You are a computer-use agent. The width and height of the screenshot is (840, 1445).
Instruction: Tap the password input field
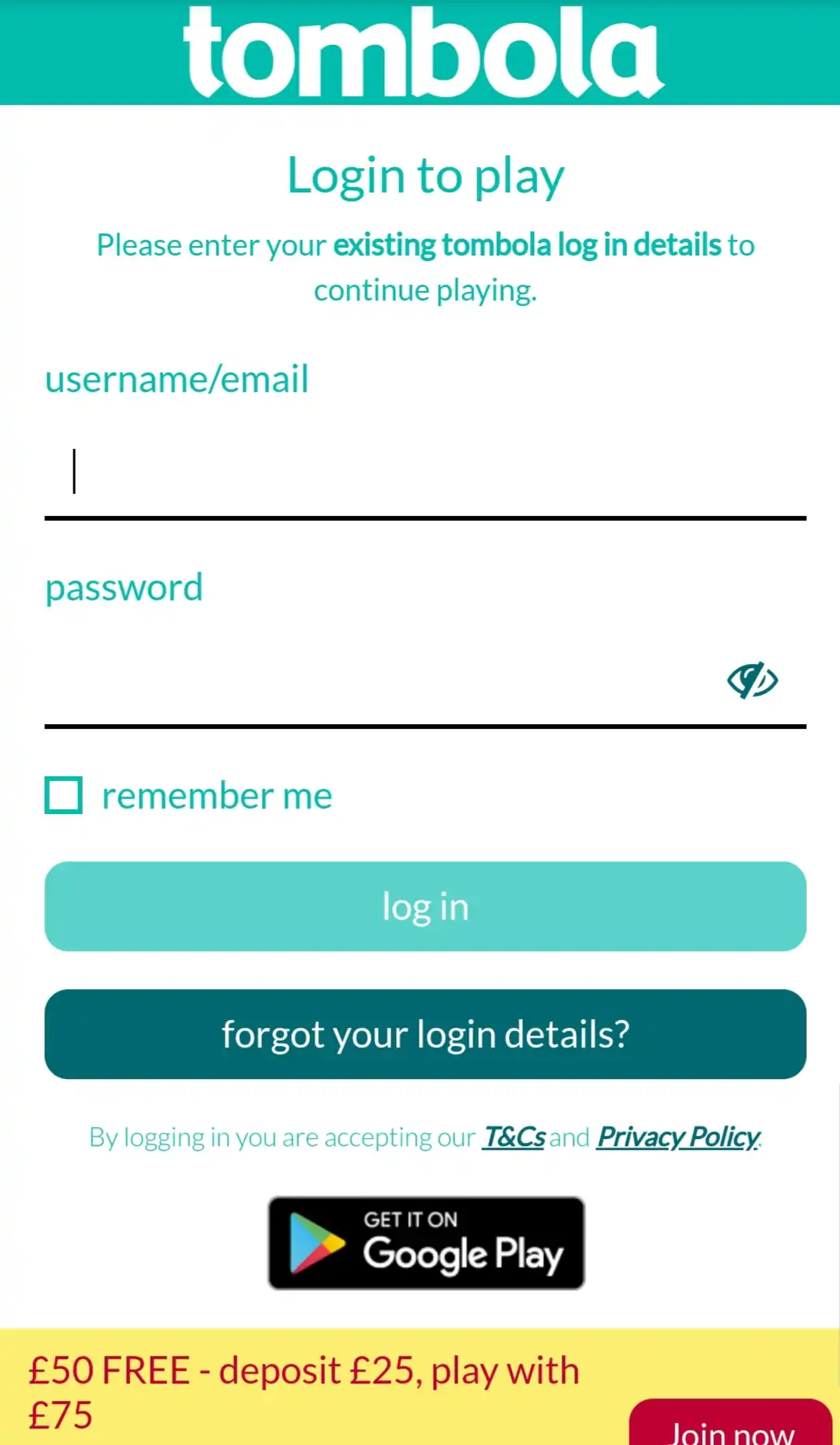pyautogui.click(x=379, y=681)
